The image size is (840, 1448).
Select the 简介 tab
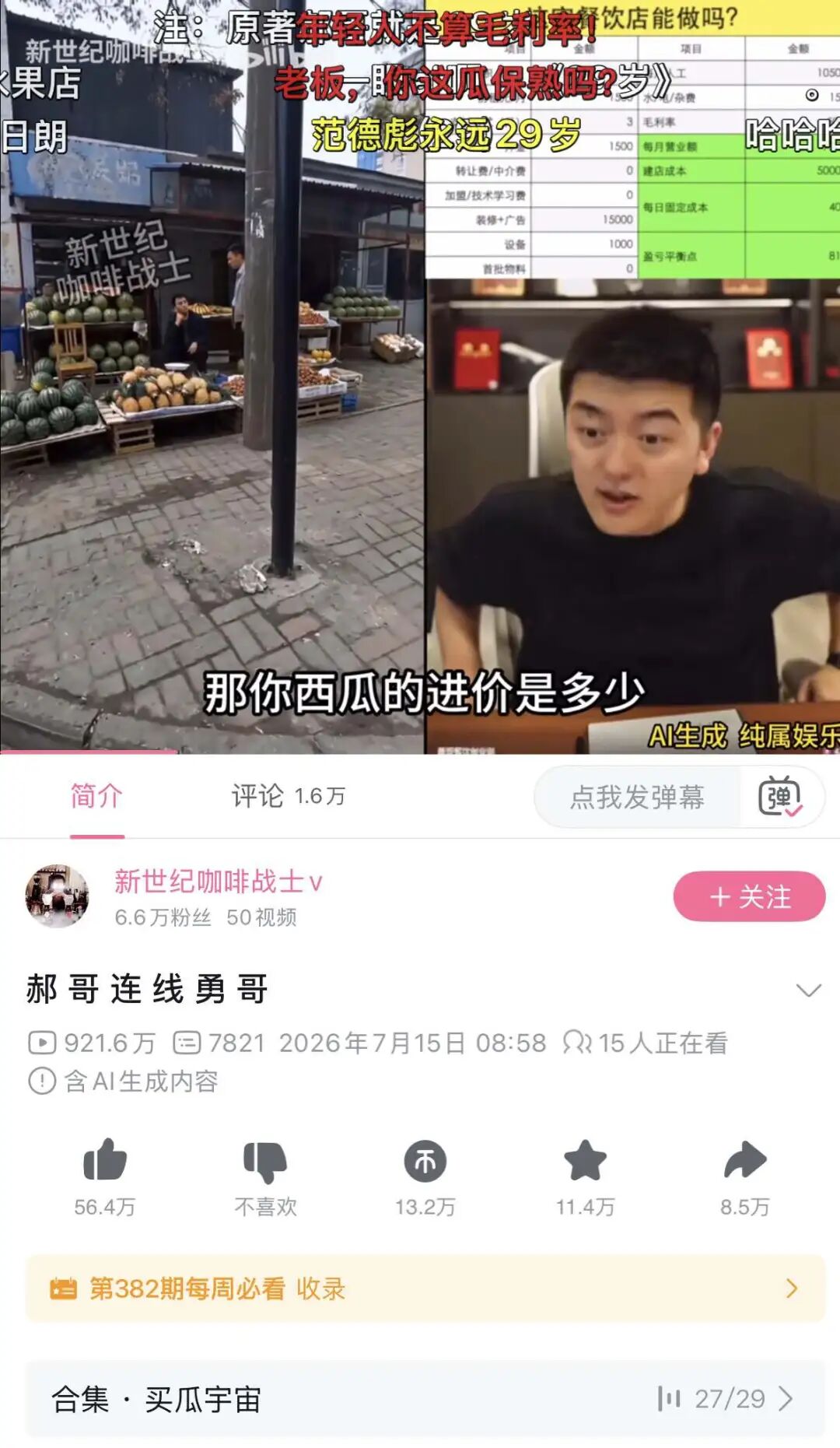coord(96,796)
